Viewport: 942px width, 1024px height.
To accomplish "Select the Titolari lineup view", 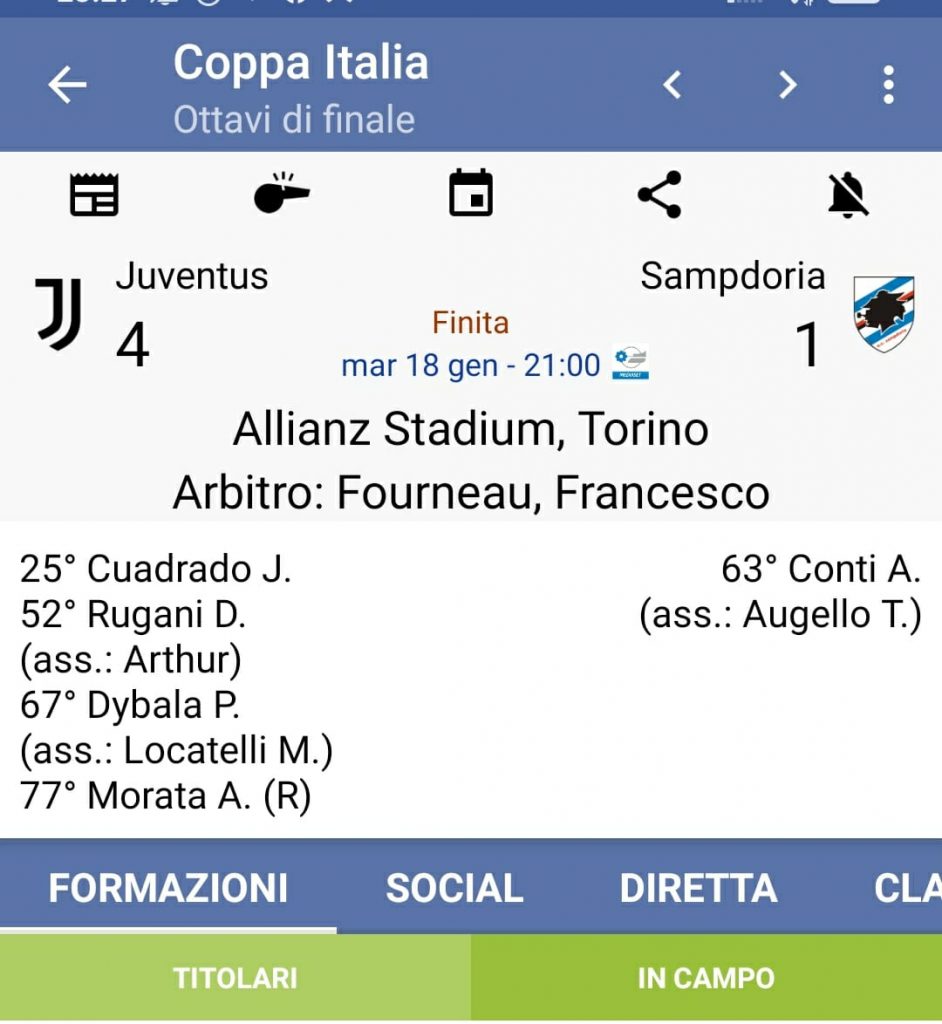I will [x=235, y=978].
